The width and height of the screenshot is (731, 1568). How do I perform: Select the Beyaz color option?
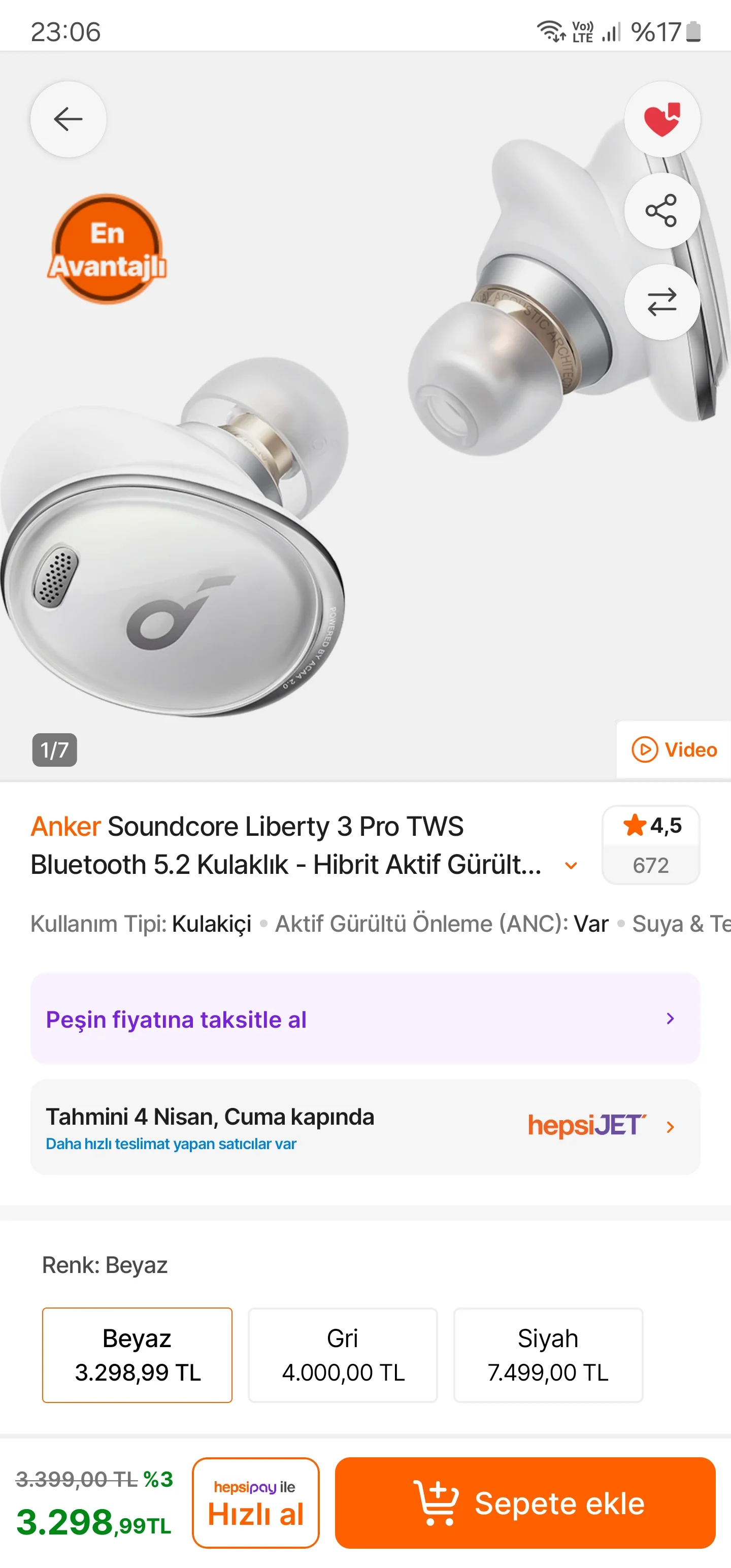pos(137,1355)
